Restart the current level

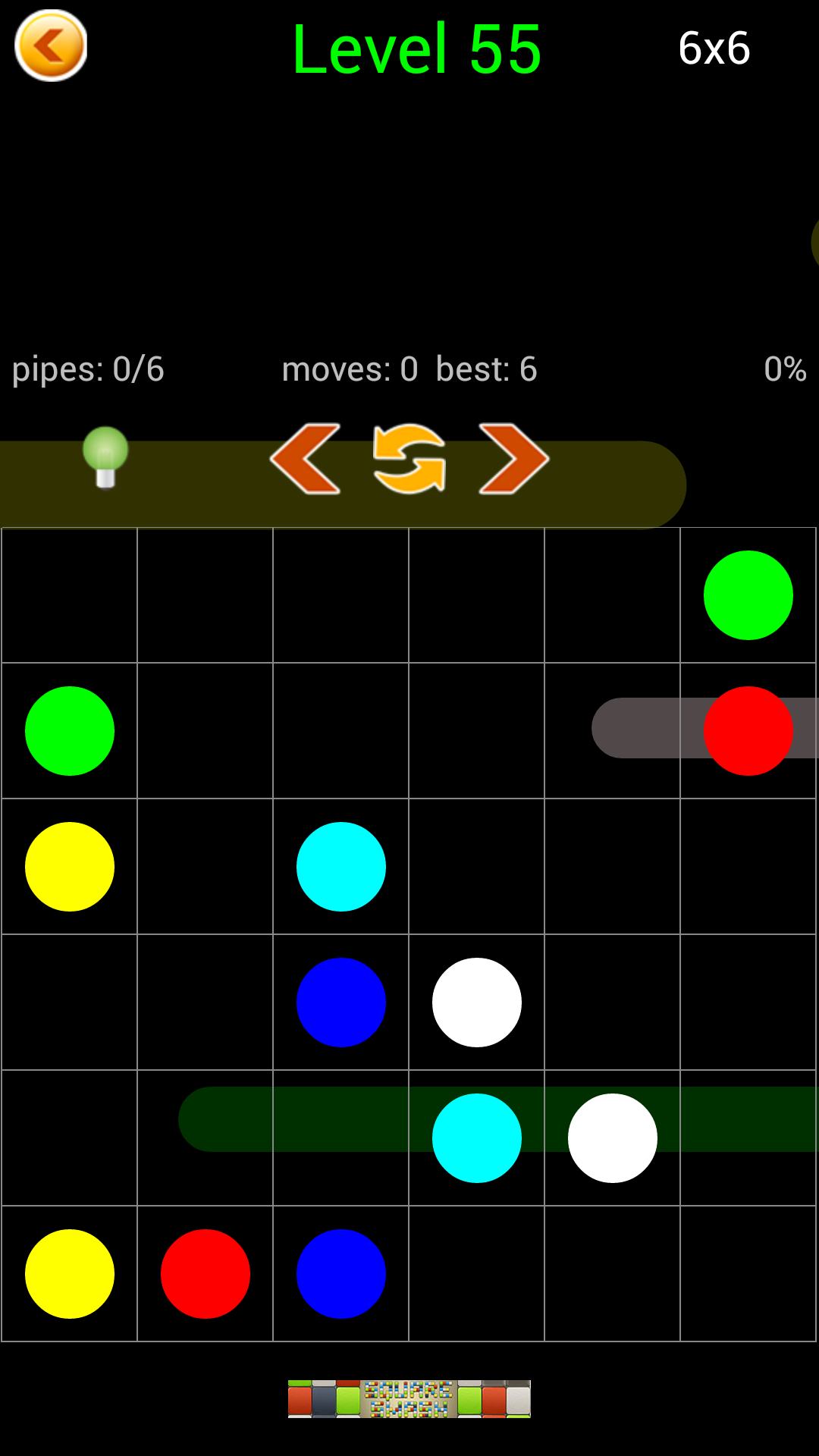[409, 458]
